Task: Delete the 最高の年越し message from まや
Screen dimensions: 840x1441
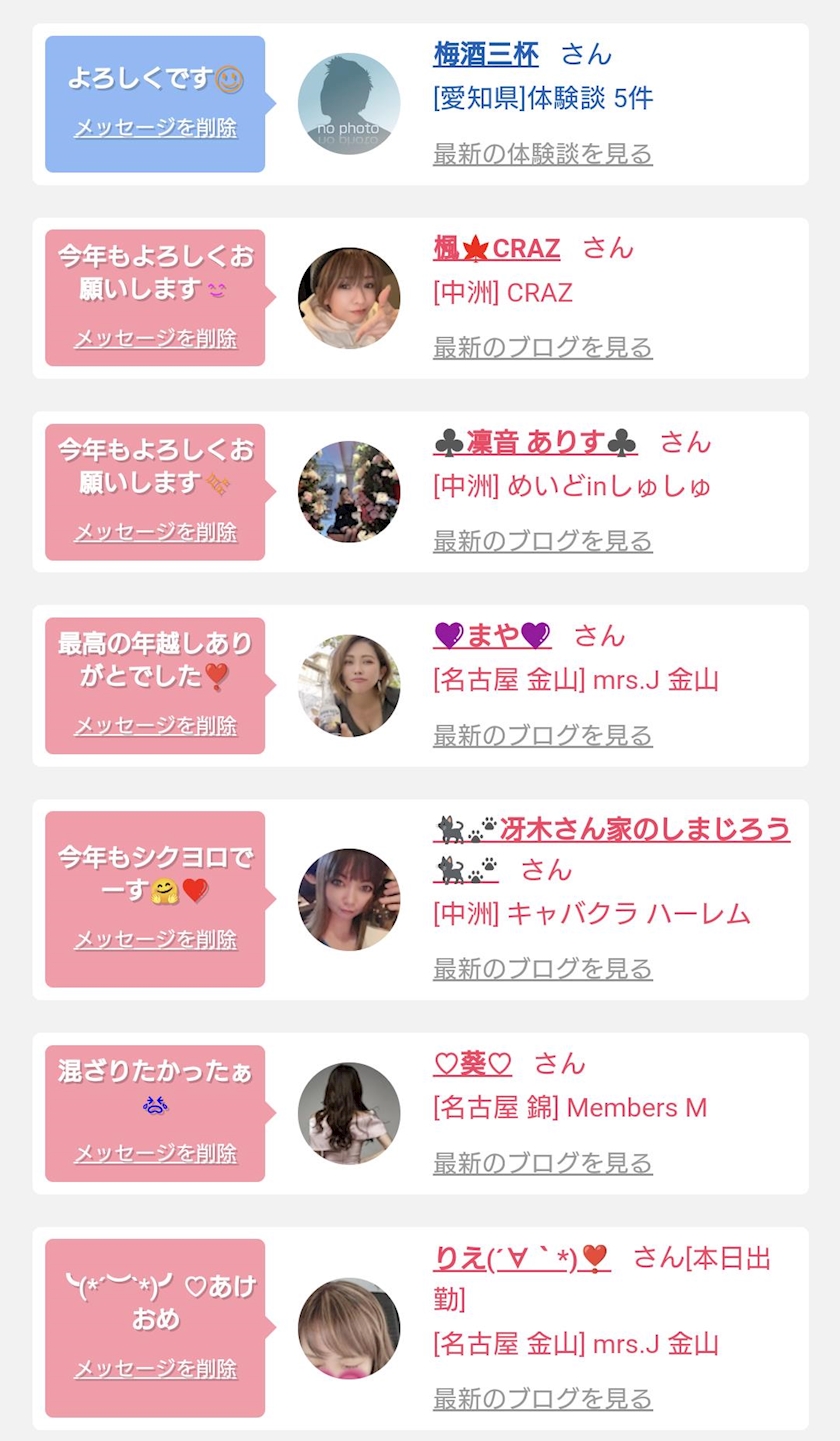Action: 155,725
